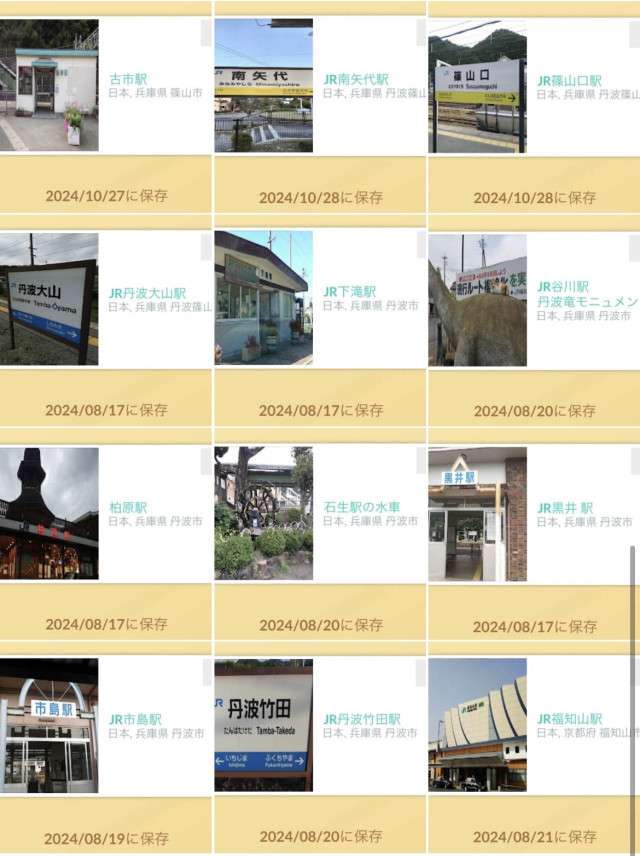Open the JR下滝駅 card
This screenshot has width=640, height=856.
coord(349,292)
